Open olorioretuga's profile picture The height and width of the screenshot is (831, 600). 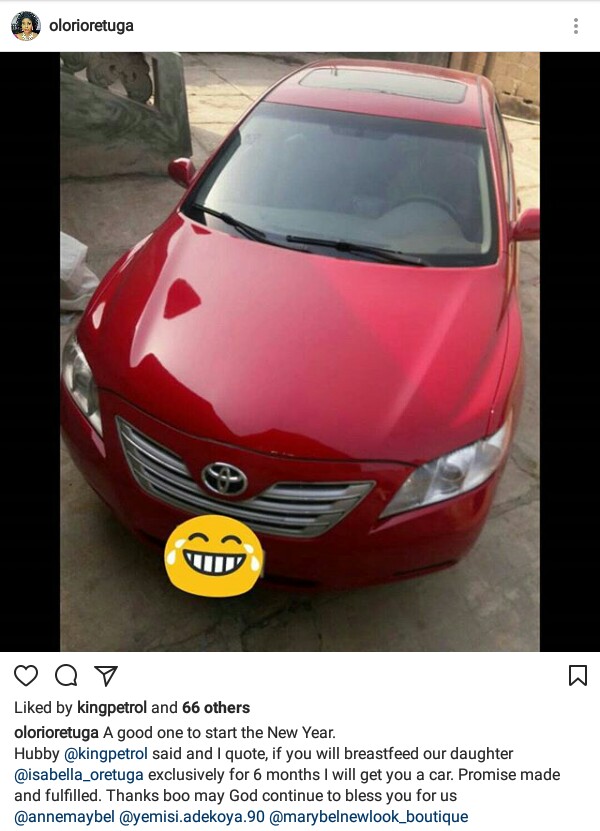pyautogui.click(x=26, y=26)
